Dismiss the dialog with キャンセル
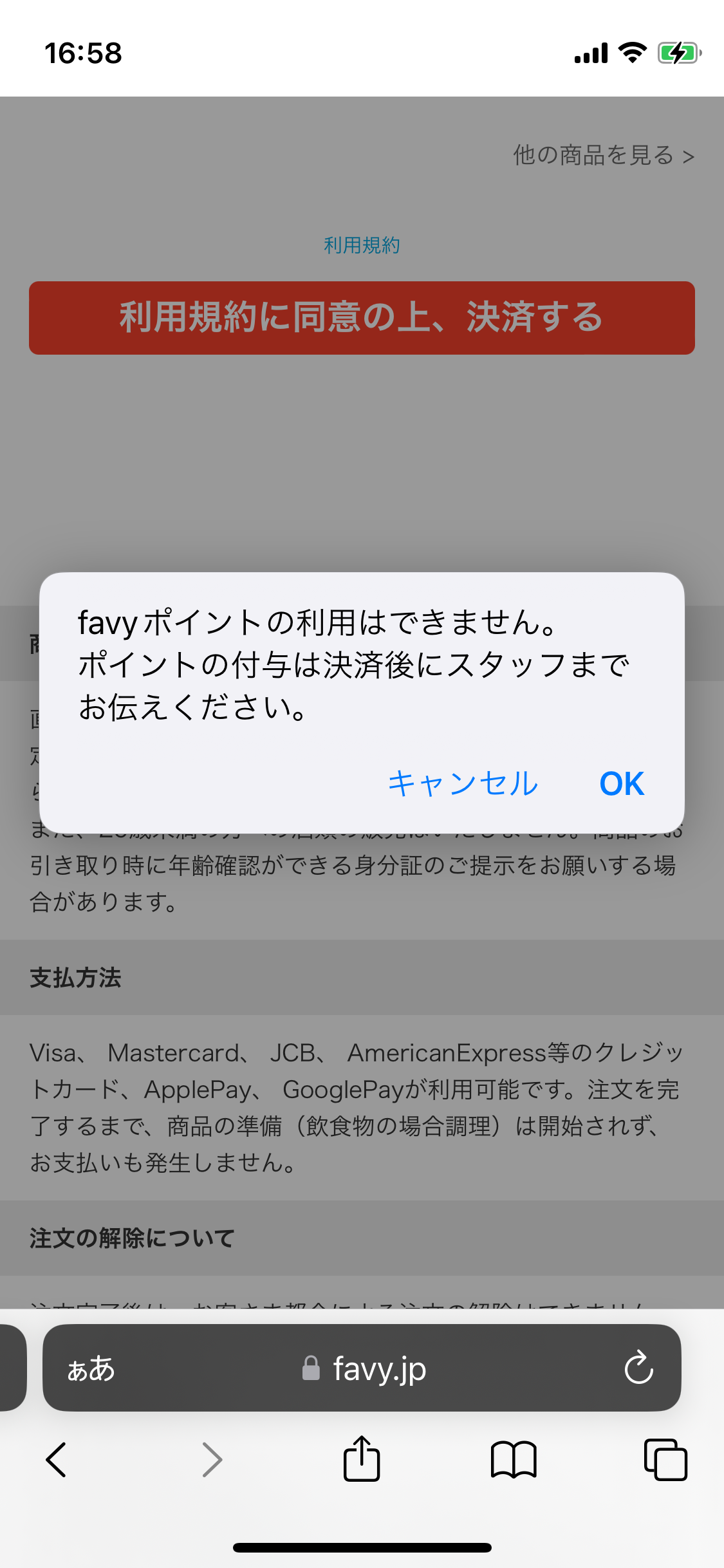Screen dimensions: 724x1568 [463, 783]
